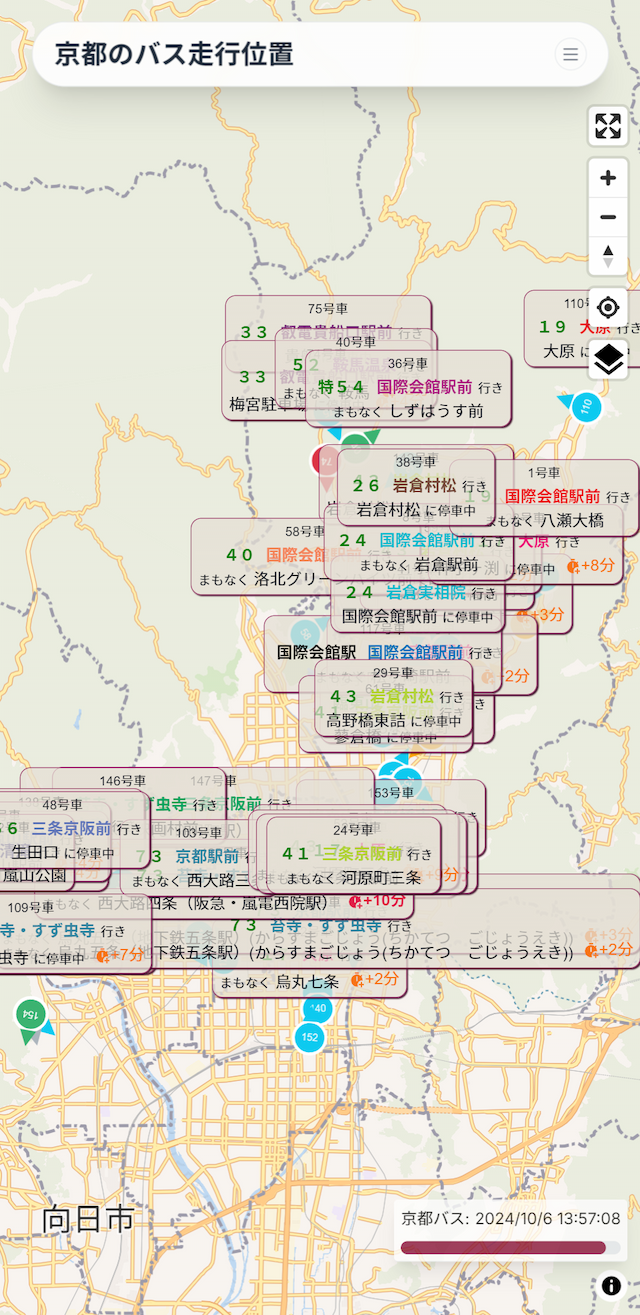Open bus 24 popup for route 41
This screenshot has height=1315, width=640.
(353, 854)
